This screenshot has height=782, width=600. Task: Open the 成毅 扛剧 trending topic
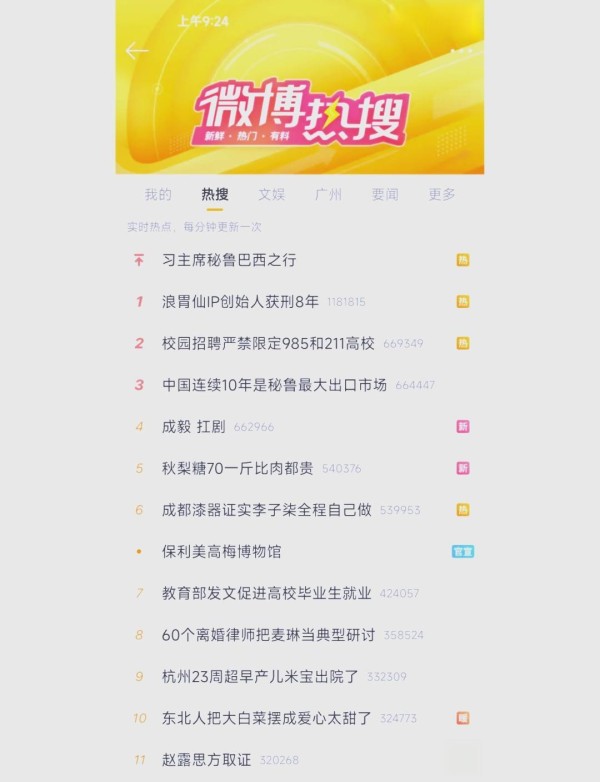[194, 426]
